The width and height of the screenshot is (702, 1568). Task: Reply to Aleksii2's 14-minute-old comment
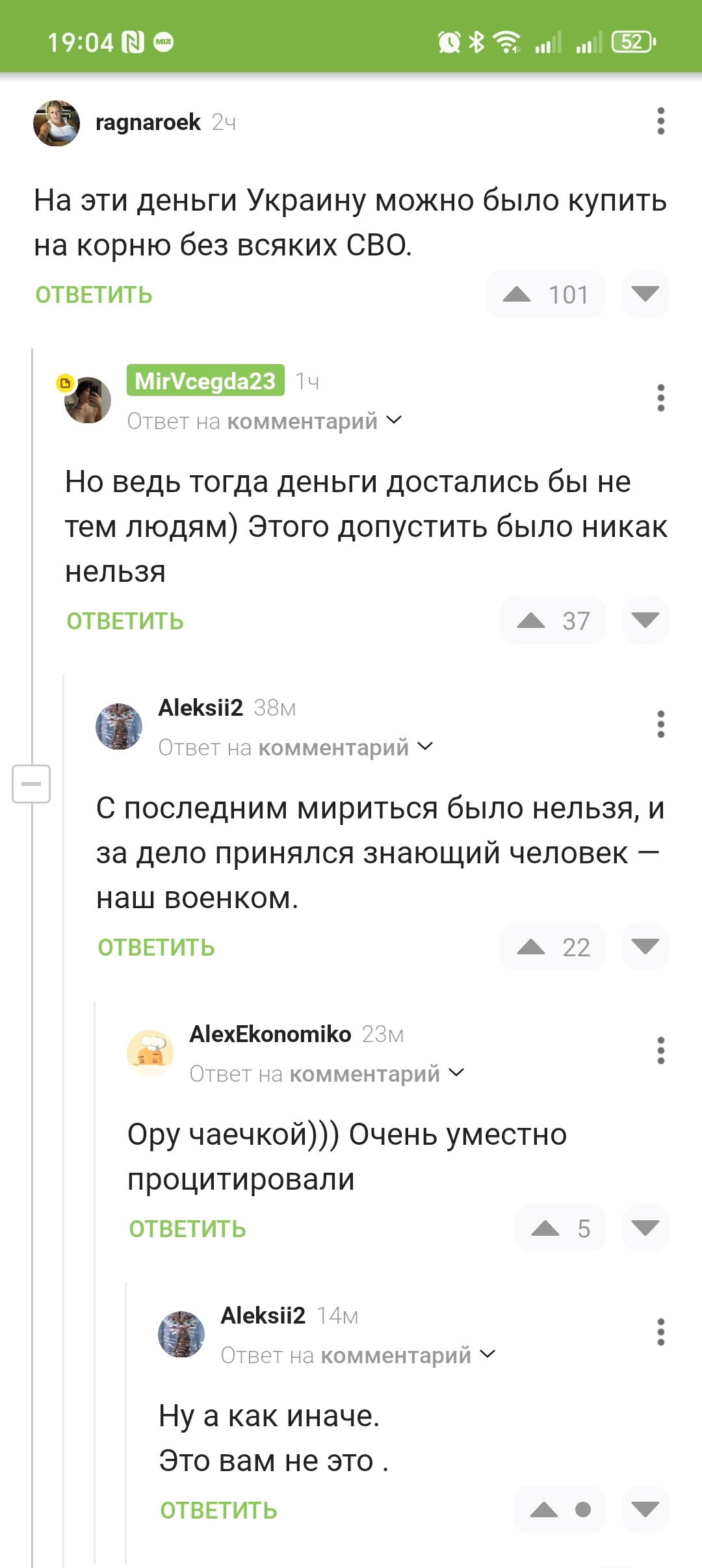click(x=219, y=1511)
